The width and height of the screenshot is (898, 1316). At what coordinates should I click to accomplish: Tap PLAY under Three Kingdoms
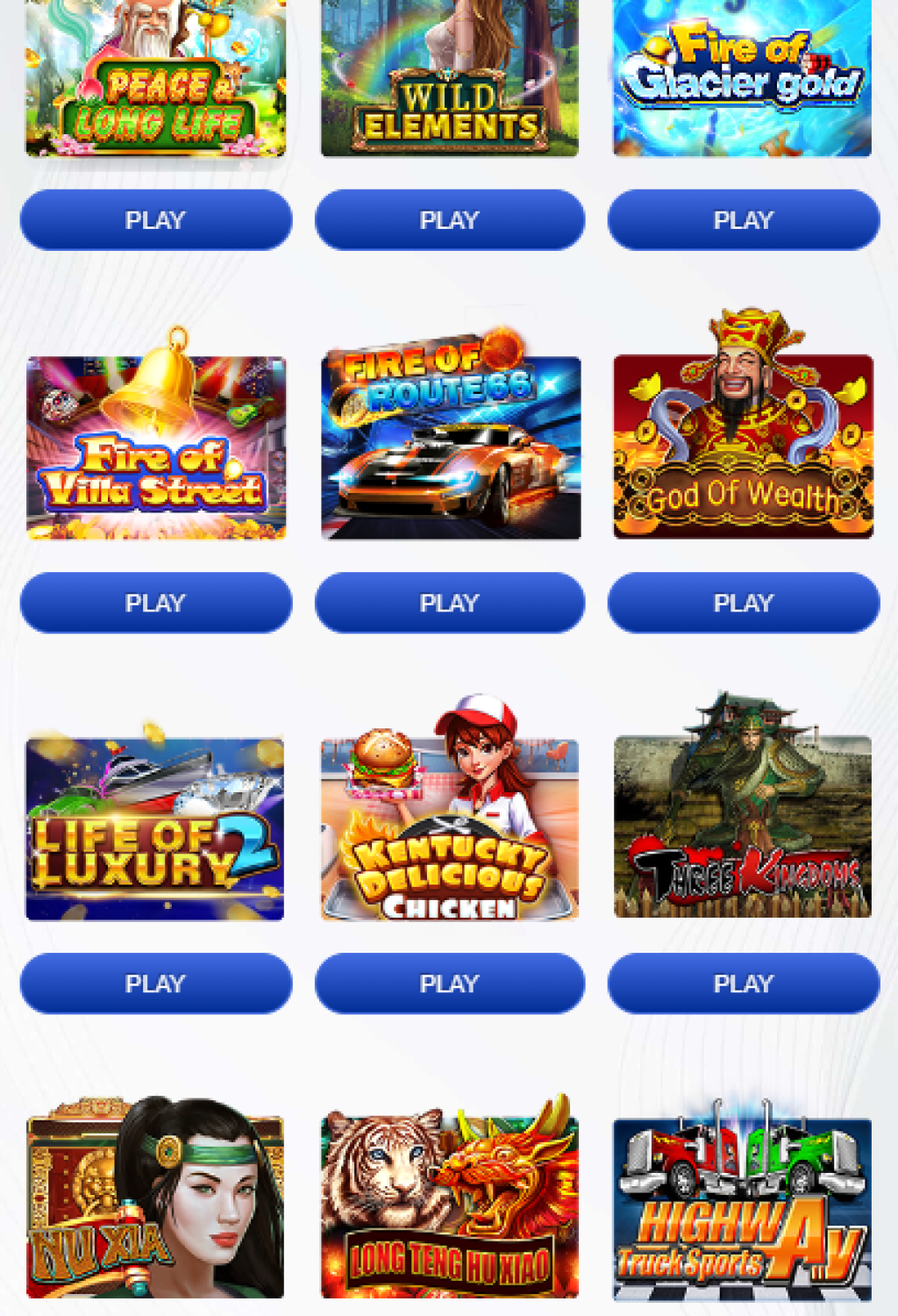[743, 983]
